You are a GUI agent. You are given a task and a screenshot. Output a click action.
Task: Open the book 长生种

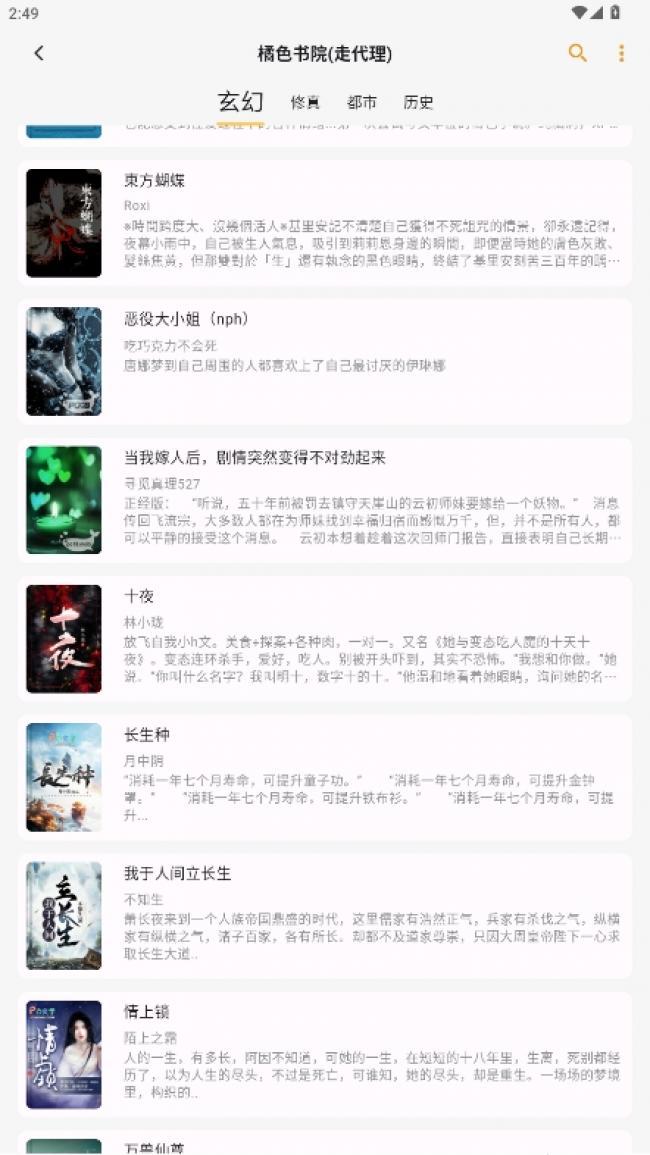pos(324,777)
